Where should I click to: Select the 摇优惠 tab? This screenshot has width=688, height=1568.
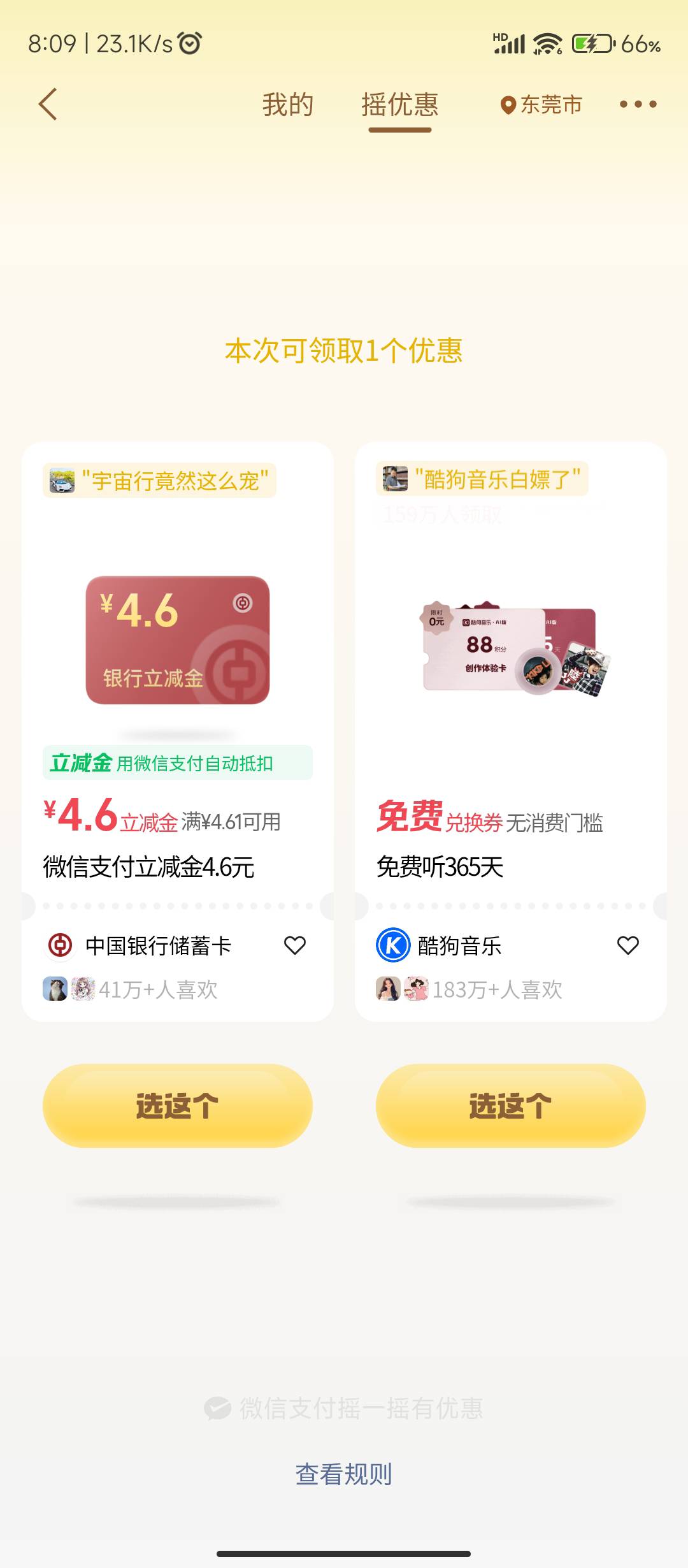(x=400, y=105)
